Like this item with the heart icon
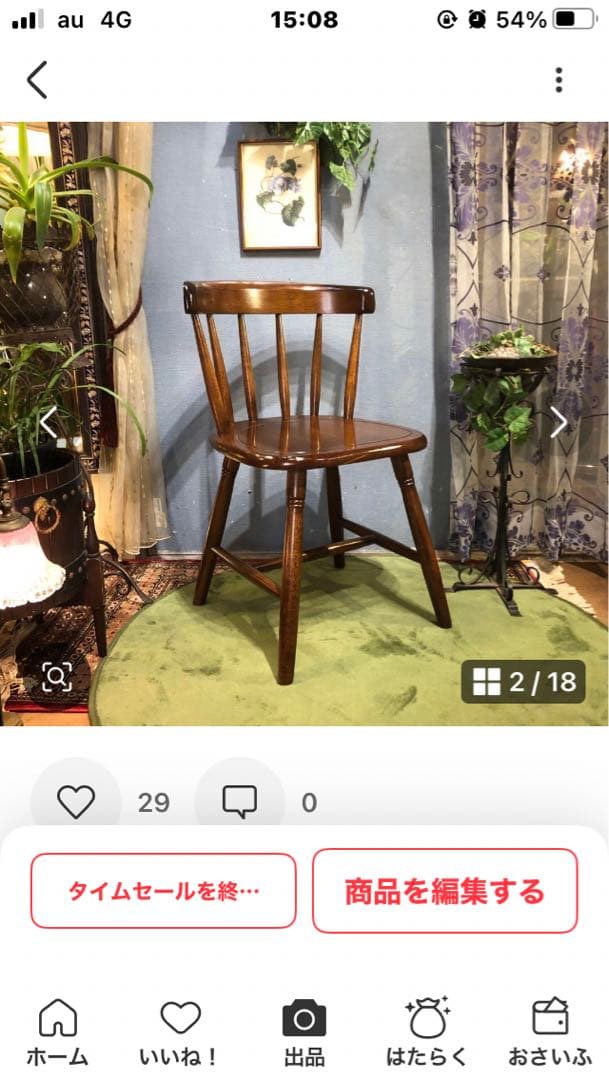This screenshot has width=609, height=1080. point(76,802)
